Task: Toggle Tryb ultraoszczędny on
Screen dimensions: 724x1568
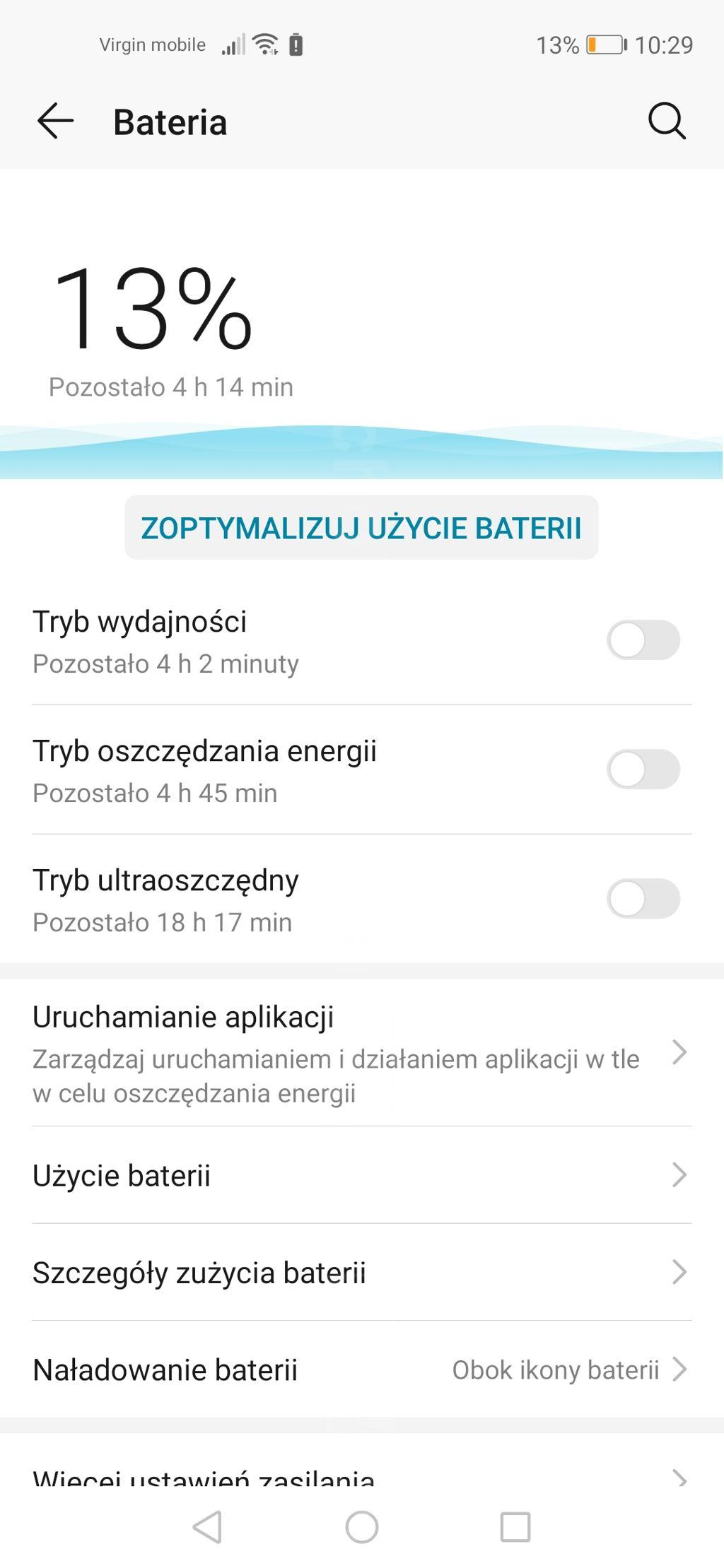Action: click(x=643, y=899)
